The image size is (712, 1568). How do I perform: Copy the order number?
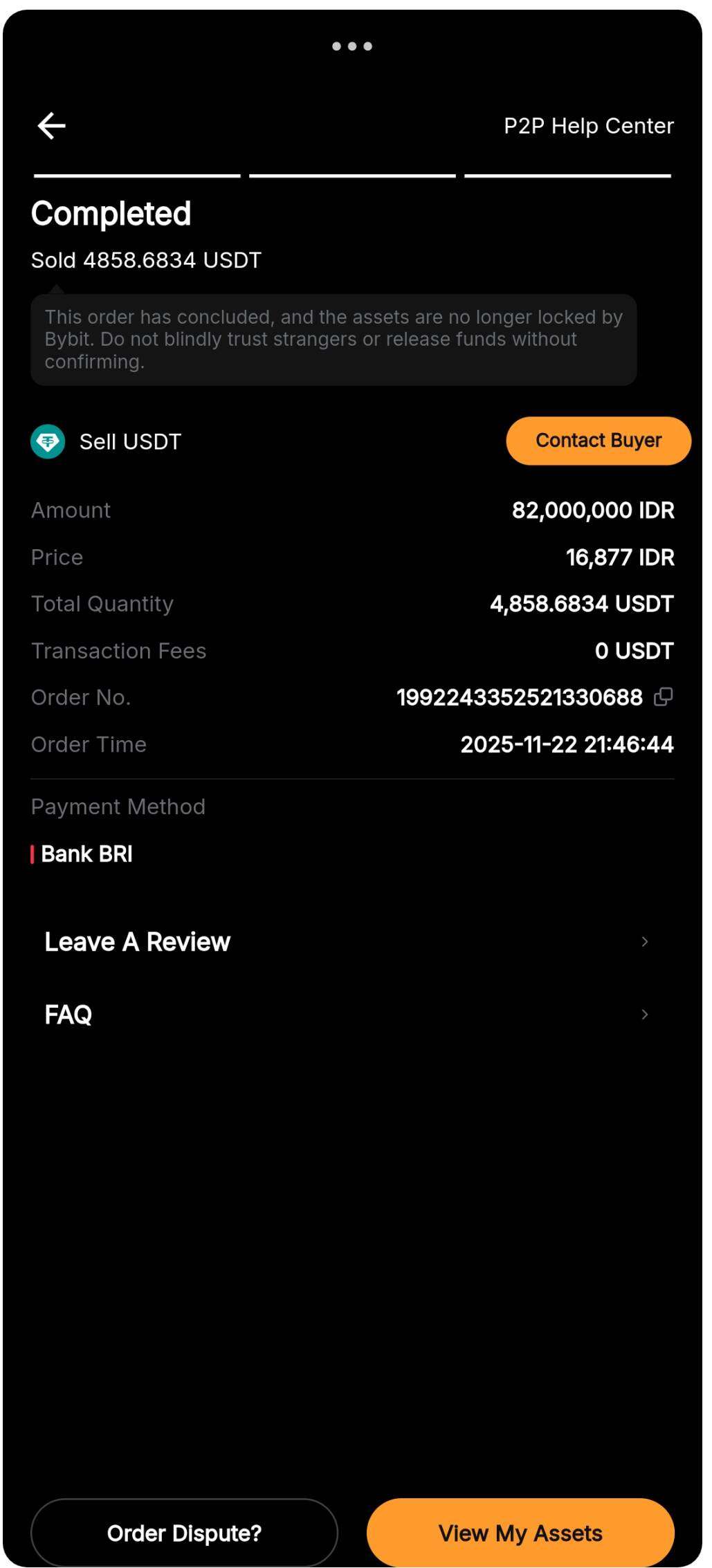coord(663,697)
